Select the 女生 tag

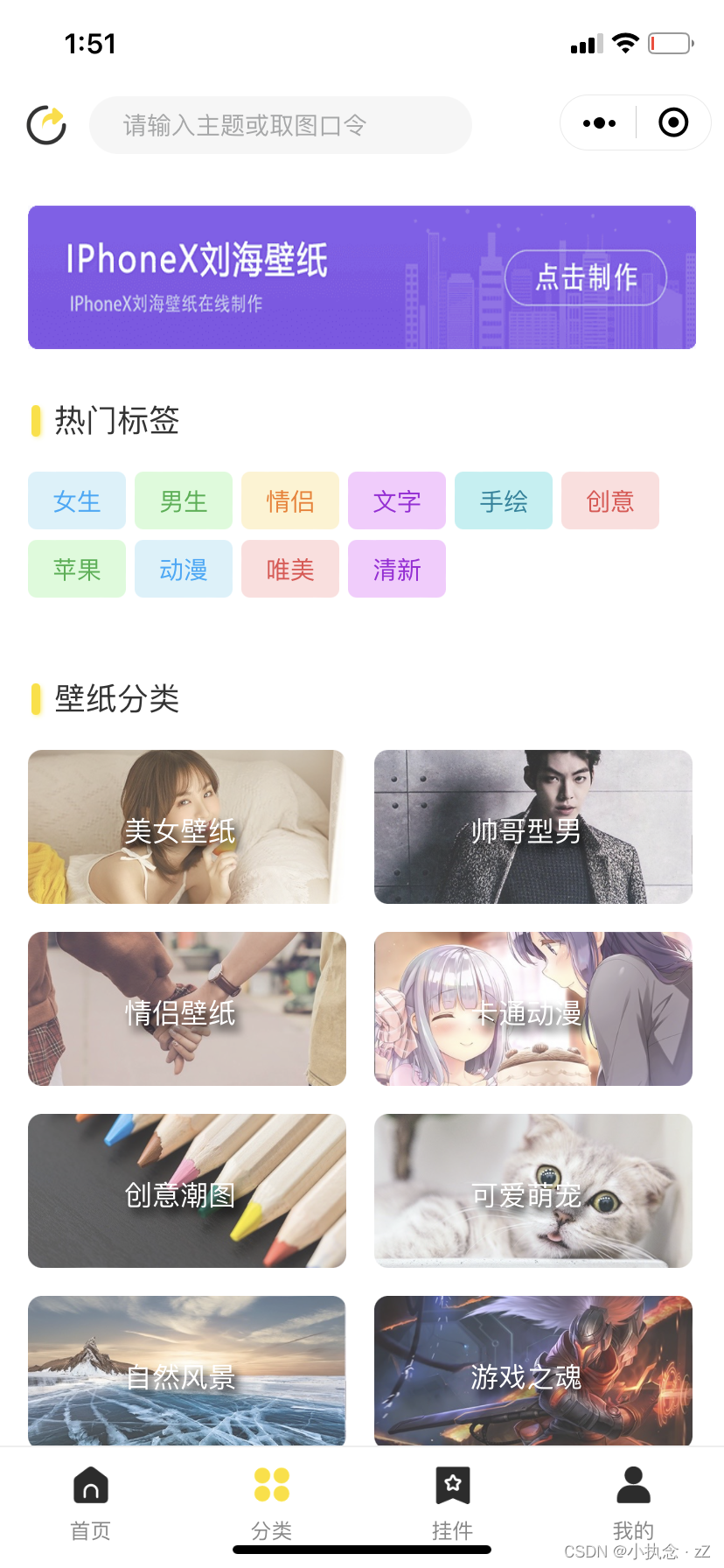(77, 501)
